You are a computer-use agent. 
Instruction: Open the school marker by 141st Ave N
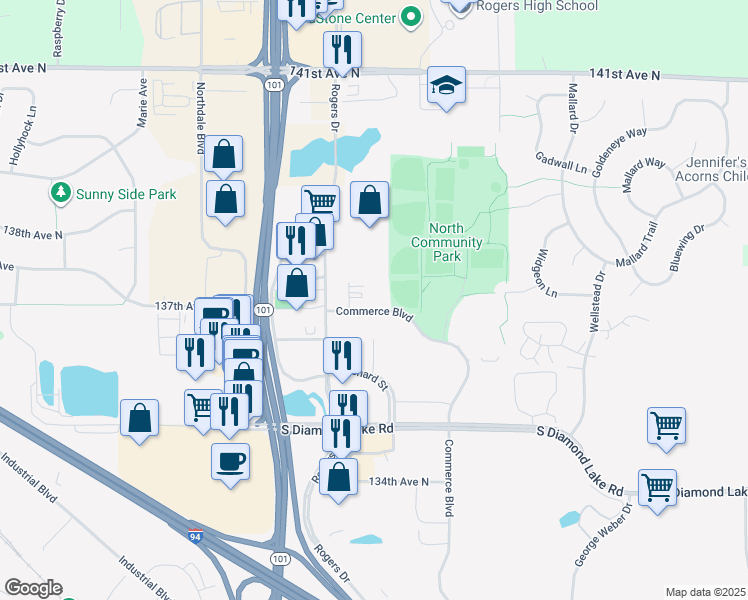(x=447, y=86)
